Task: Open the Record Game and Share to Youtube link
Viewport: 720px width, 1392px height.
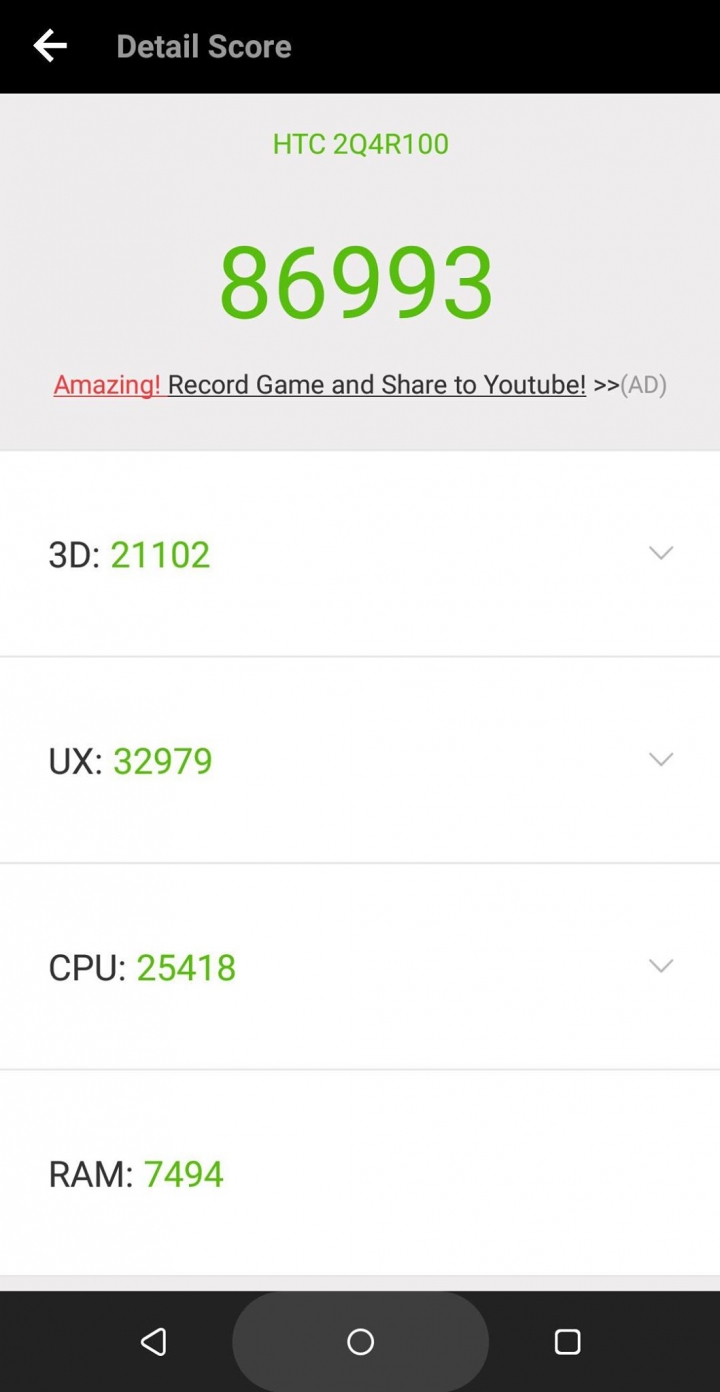Action: coord(376,385)
